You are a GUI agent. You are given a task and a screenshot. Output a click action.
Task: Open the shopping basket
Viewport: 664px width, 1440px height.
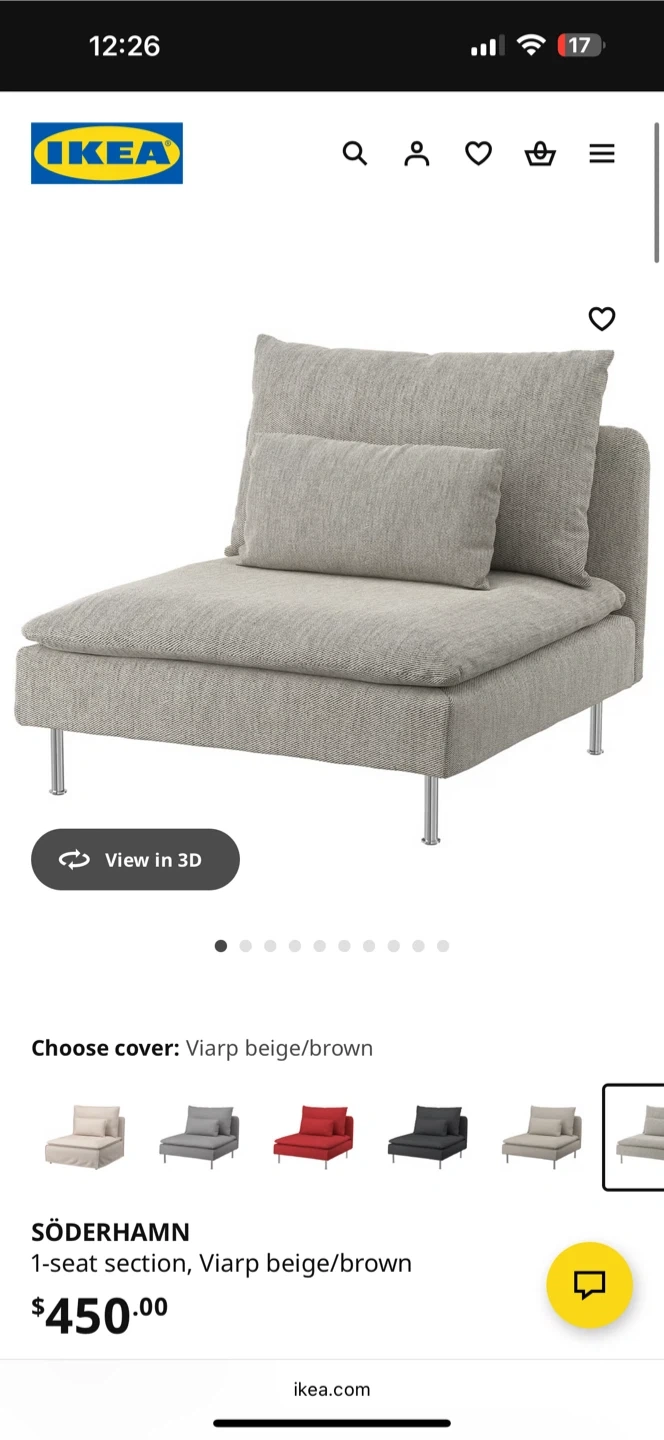coord(540,153)
